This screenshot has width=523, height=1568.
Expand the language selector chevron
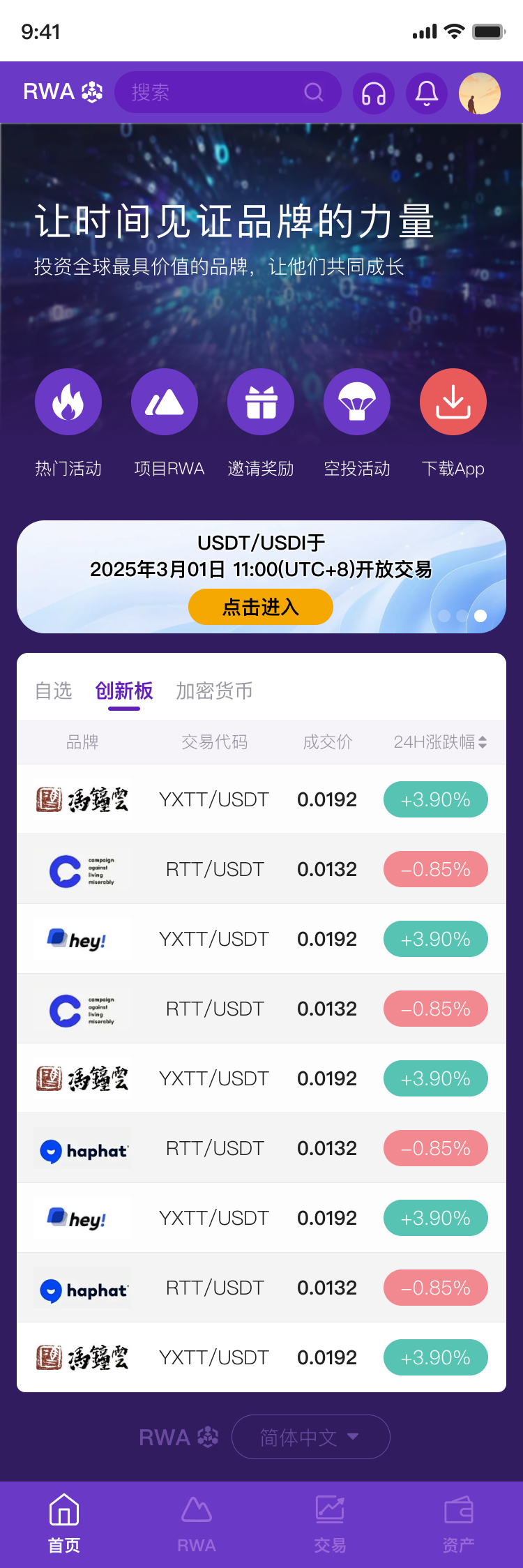[x=354, y=1437]
